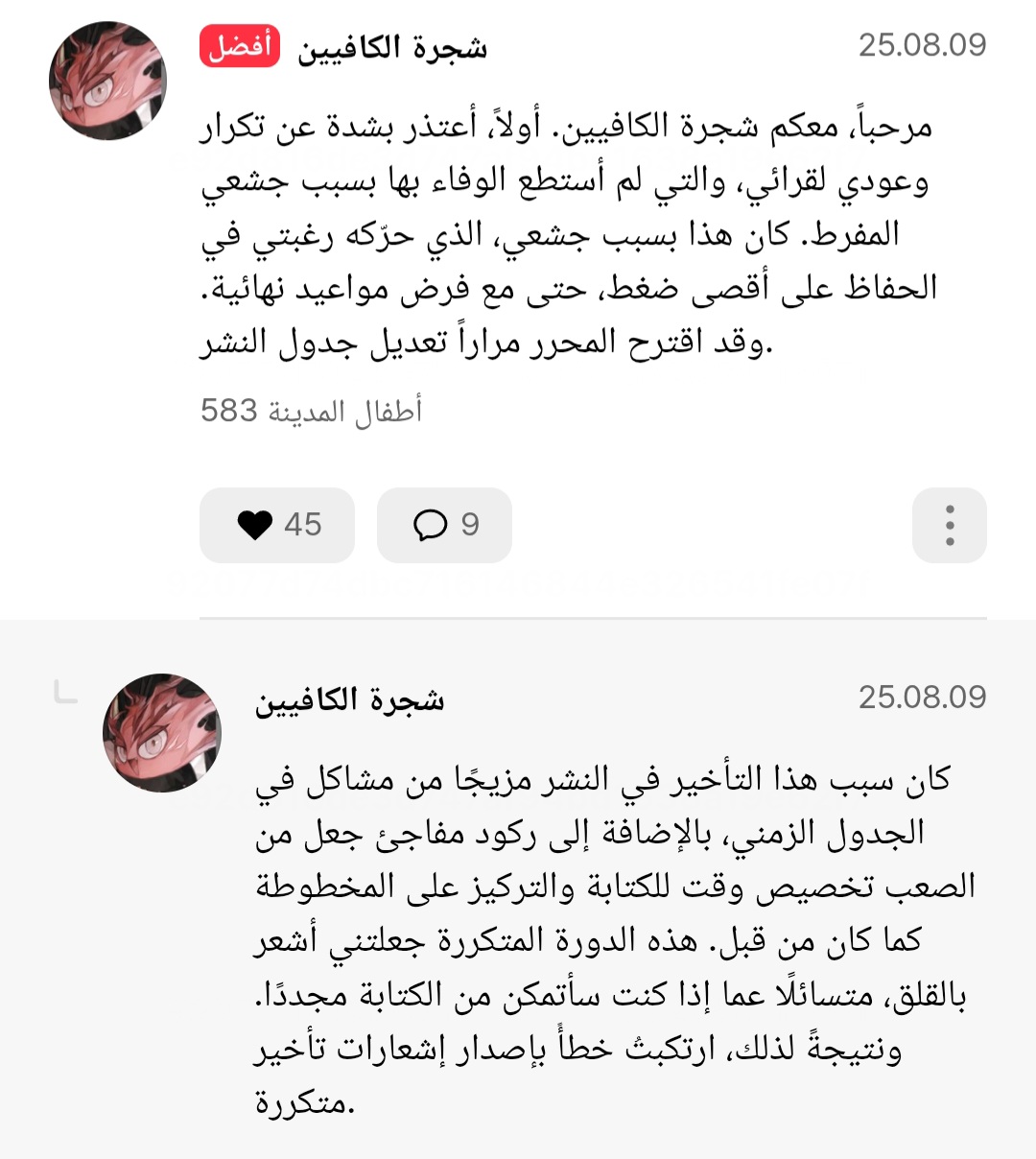The width and height of the screenshot is (1036, 1159).
Task: Open the 9 replies on this comment
Action: point(444,525)
